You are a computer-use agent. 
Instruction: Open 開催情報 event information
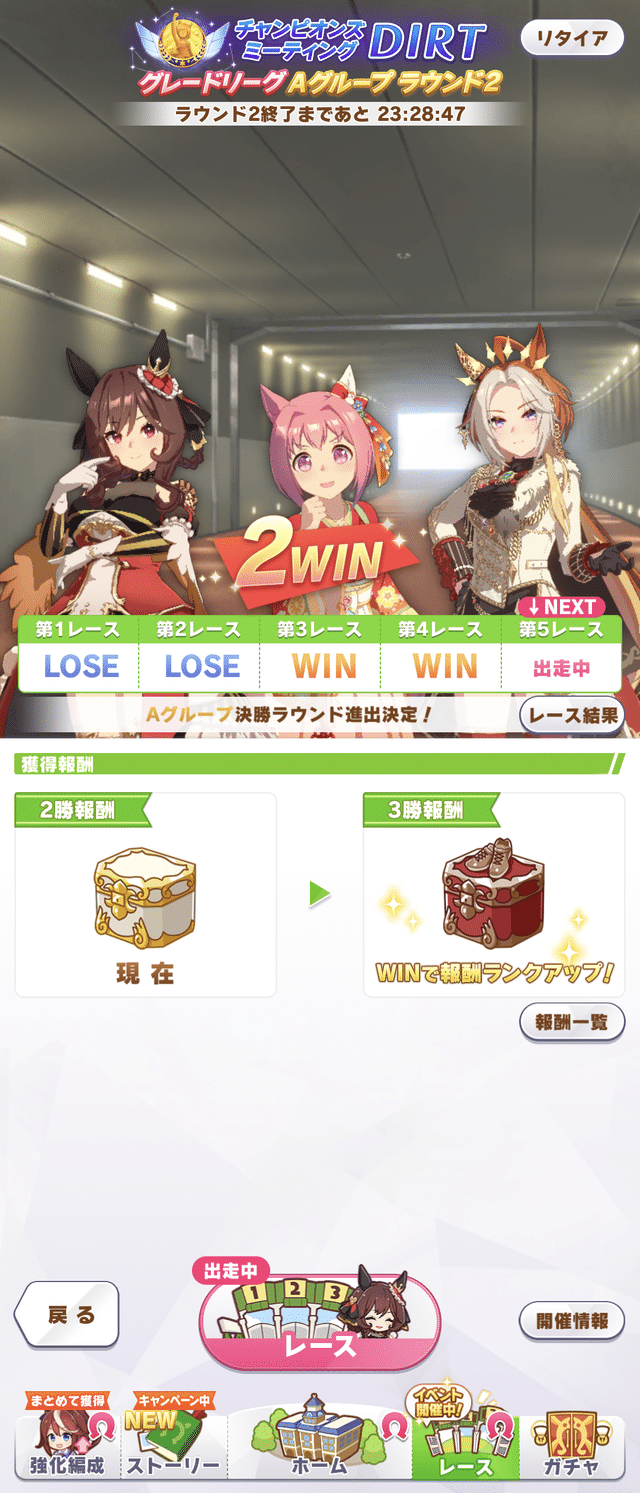pyautogui.click(x=572, y=1320)
